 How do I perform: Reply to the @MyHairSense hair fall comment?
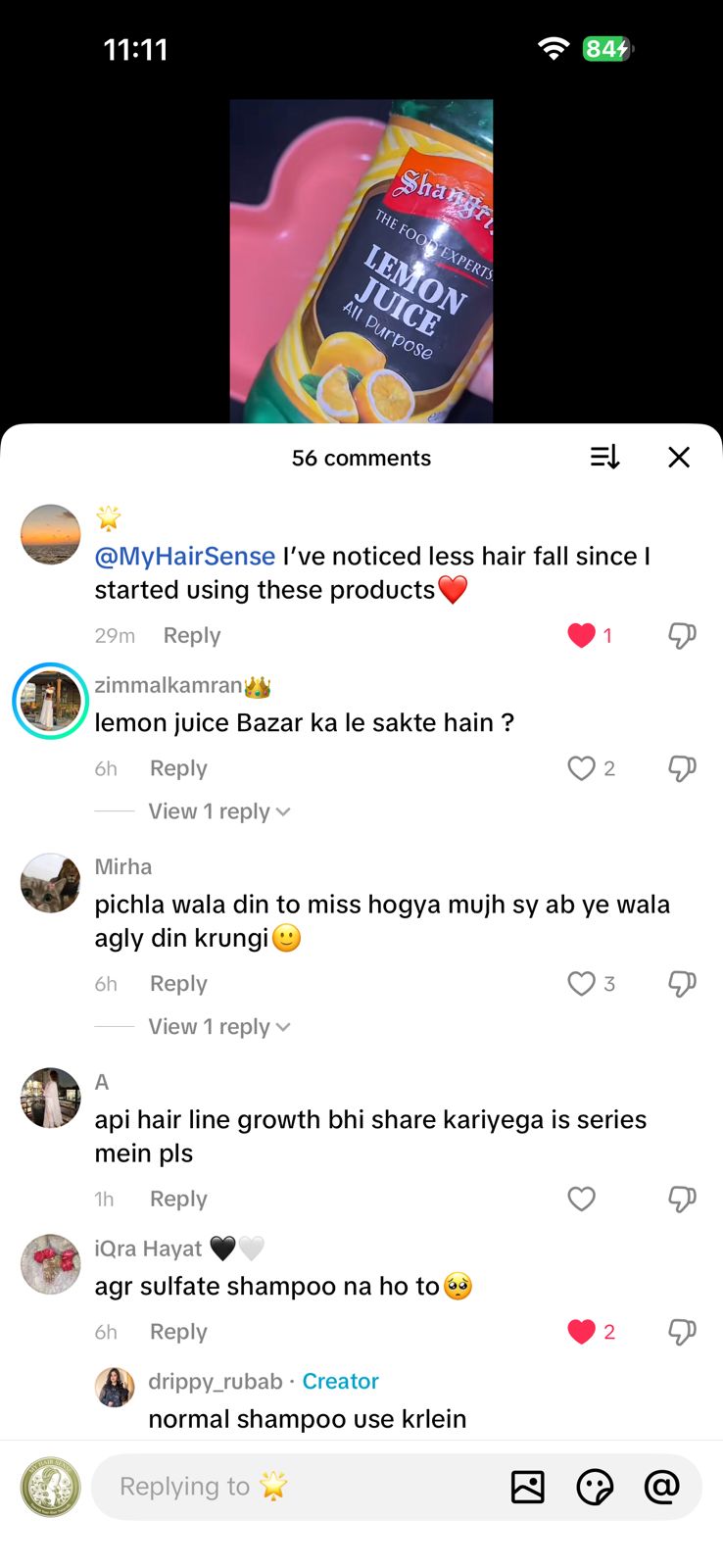(x=192, y=636)
